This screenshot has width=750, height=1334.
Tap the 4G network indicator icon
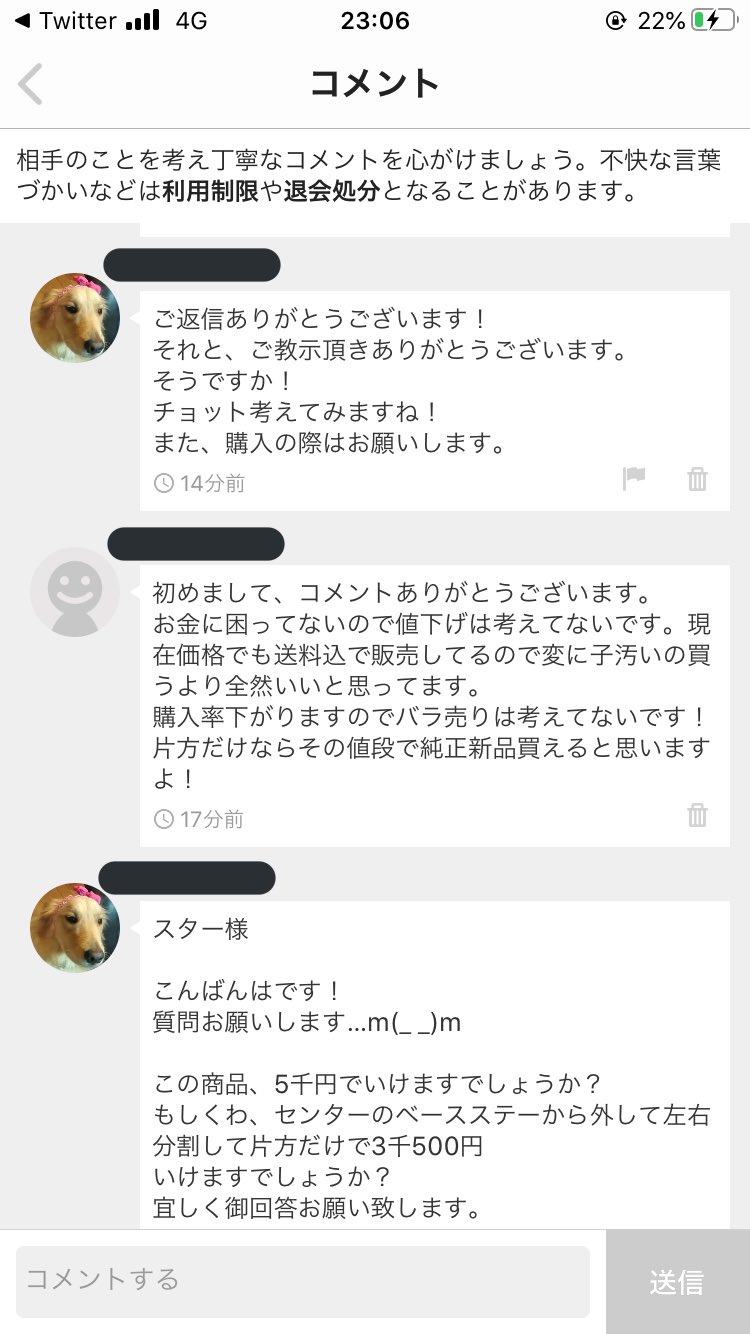(x=194, y=19)
